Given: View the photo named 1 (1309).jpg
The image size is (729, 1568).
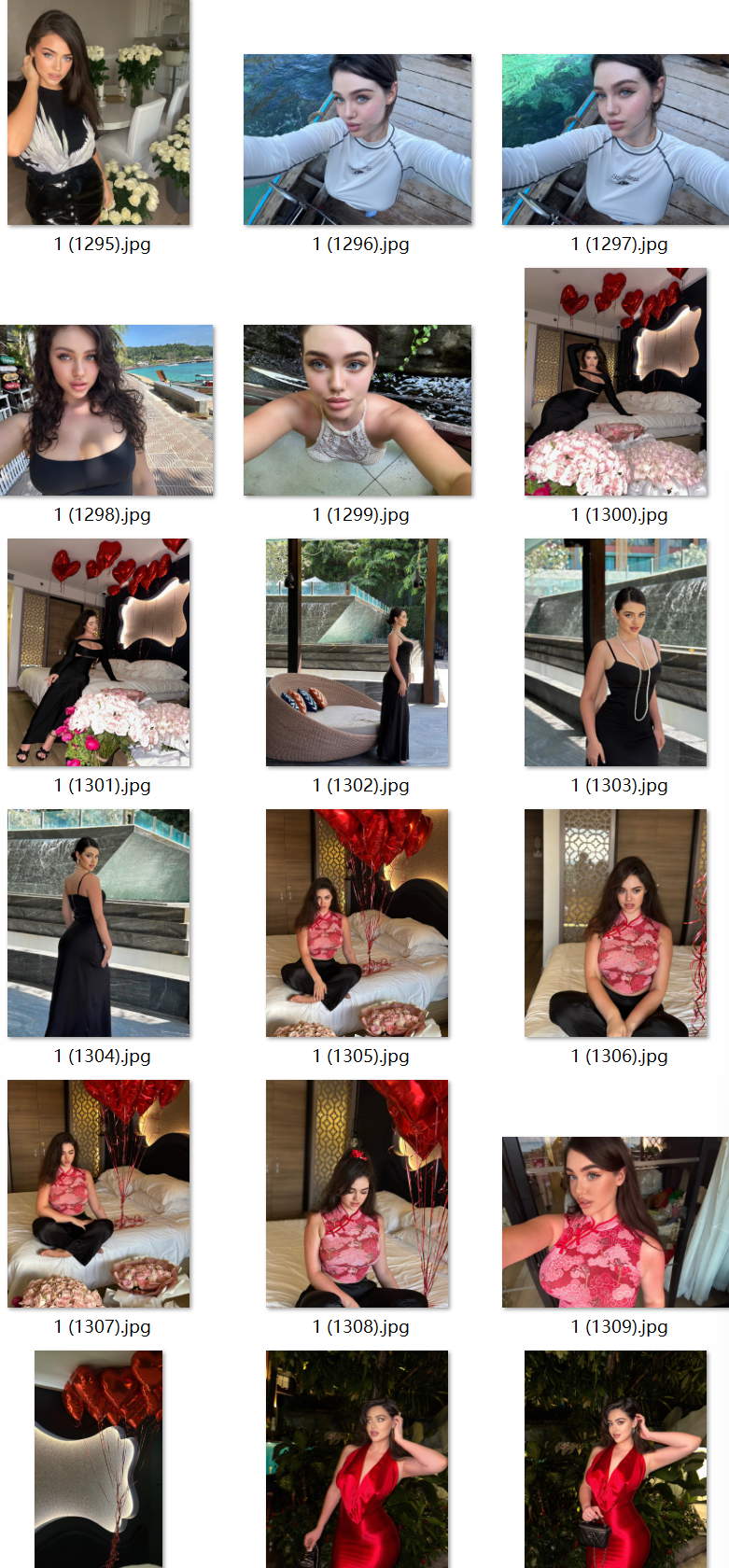Looking at the screenshot, I should [x=615, y=1222].
